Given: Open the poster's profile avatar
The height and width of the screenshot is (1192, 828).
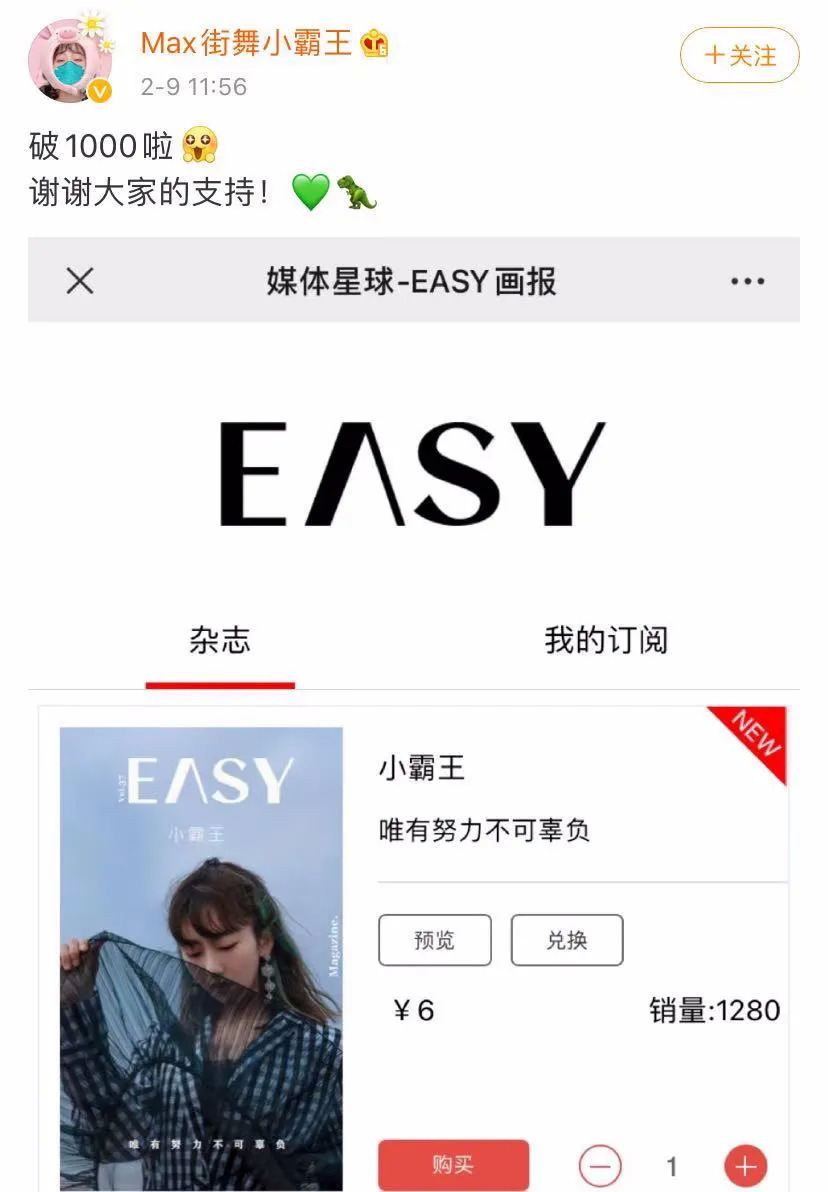Looking at the screenshot, I should tap(68, 60).
